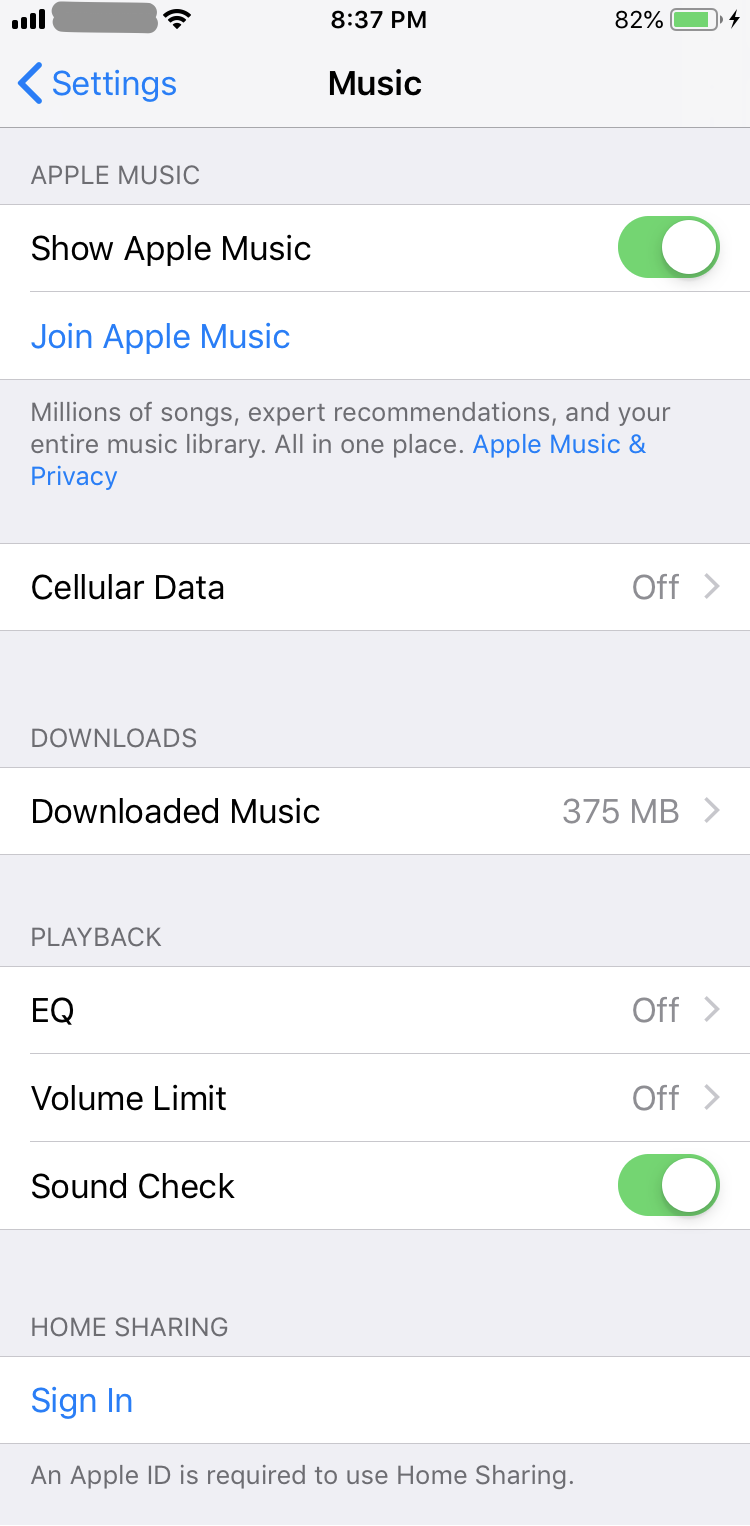
Task: Tap the back chevron to return to Settings
Action: 30,84
